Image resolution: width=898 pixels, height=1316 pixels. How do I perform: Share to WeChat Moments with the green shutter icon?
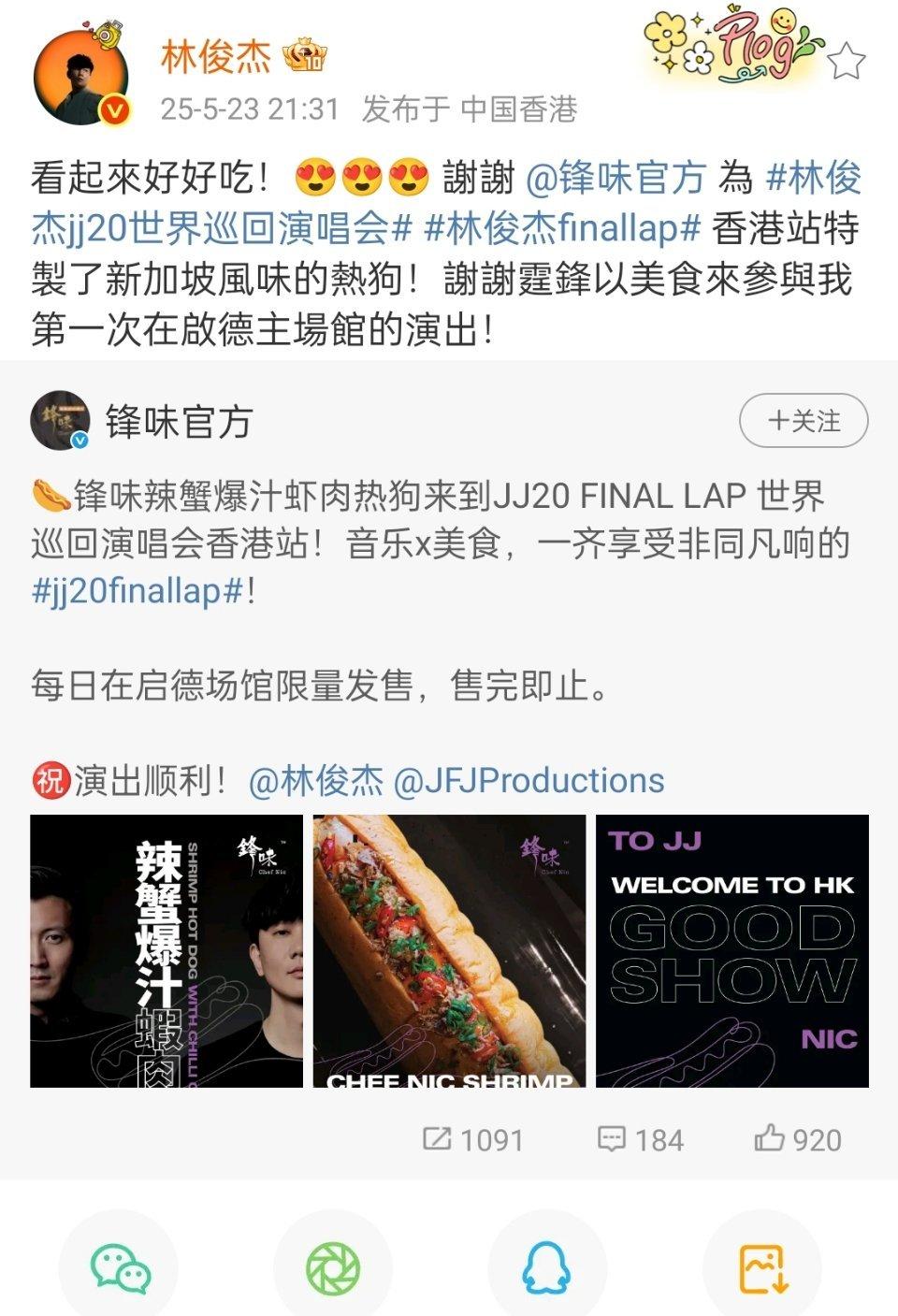[x=333, y=1269]
